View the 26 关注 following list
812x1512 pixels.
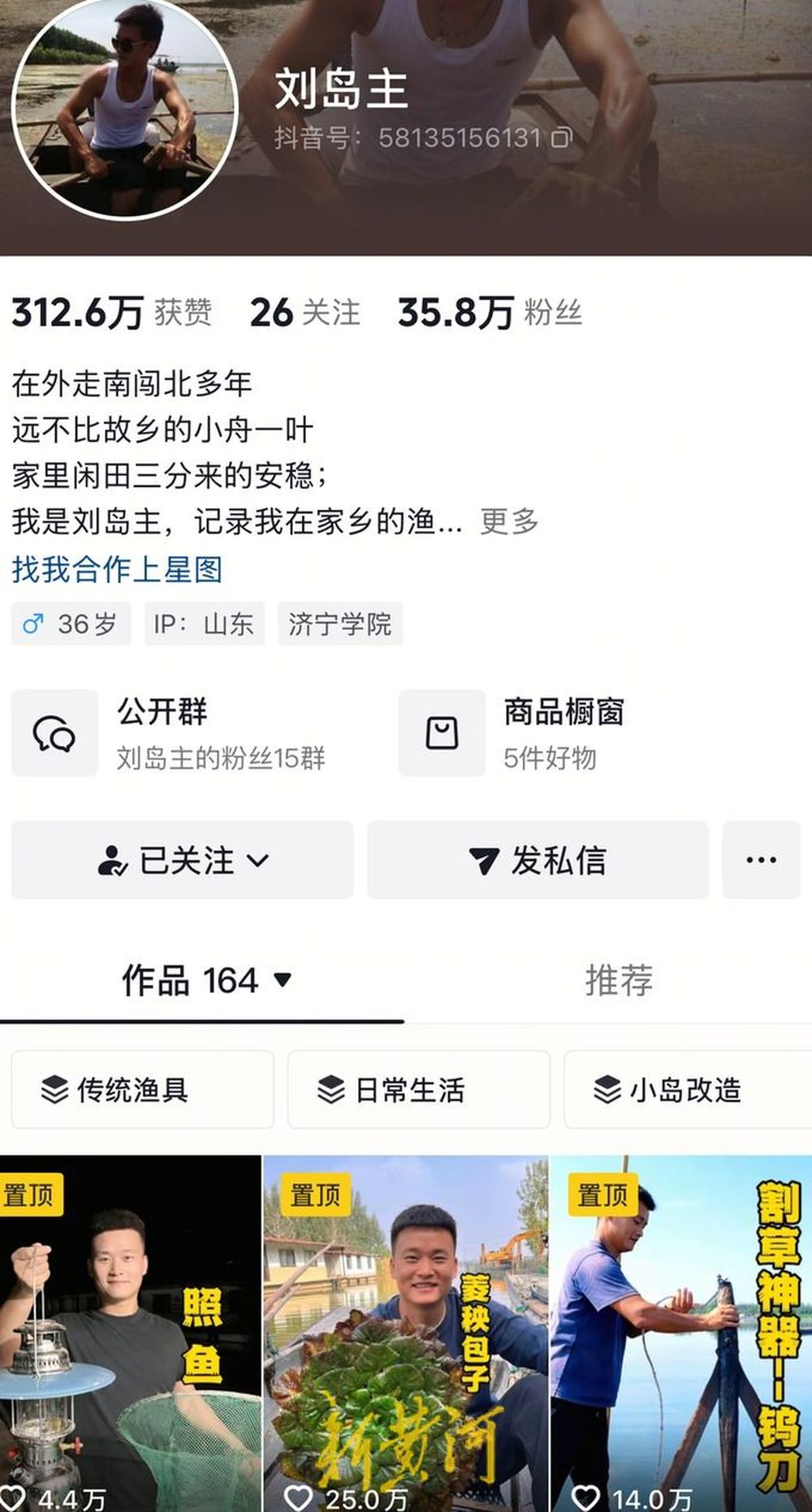304,313
